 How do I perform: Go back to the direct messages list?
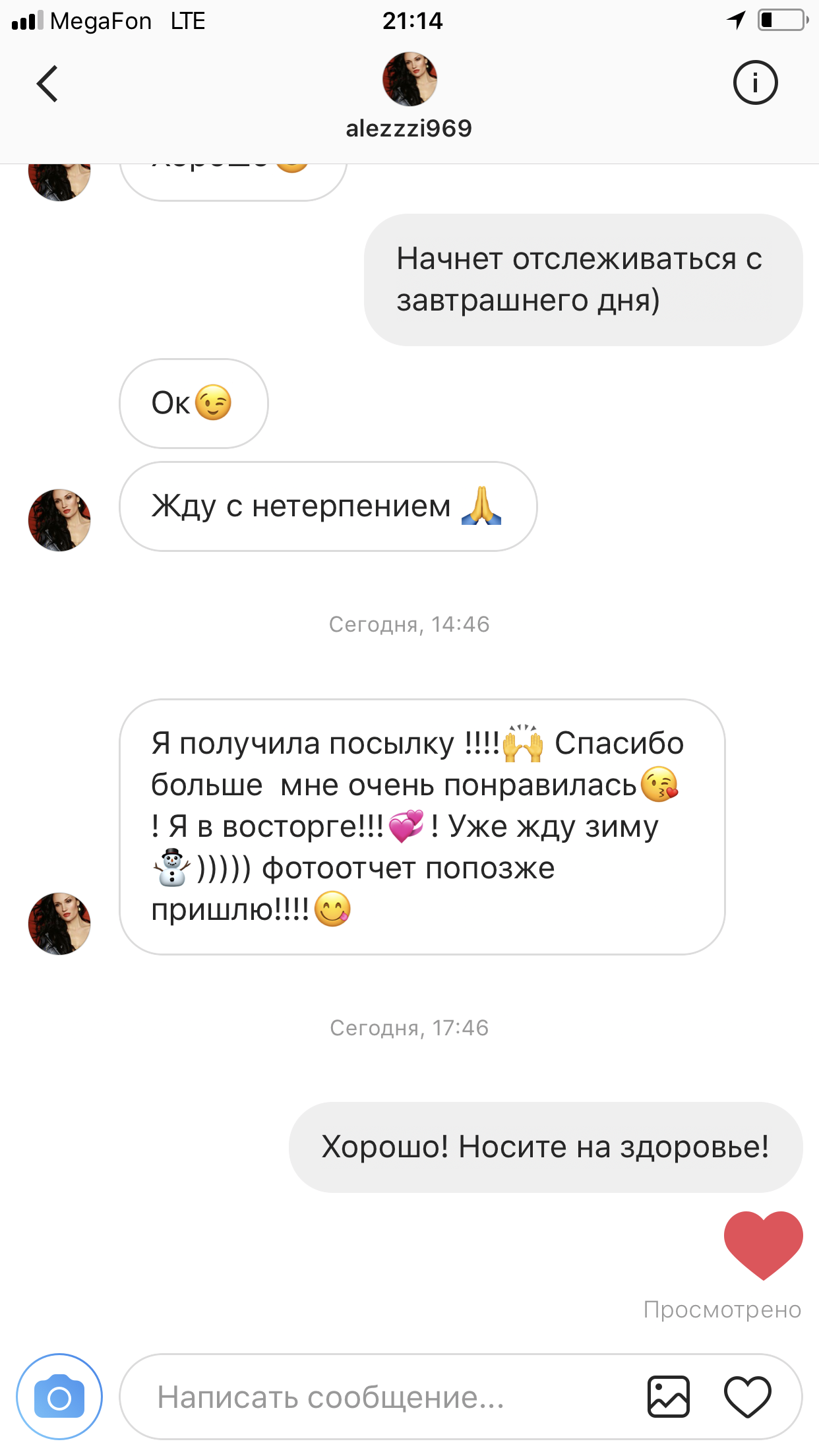(47, 84)
